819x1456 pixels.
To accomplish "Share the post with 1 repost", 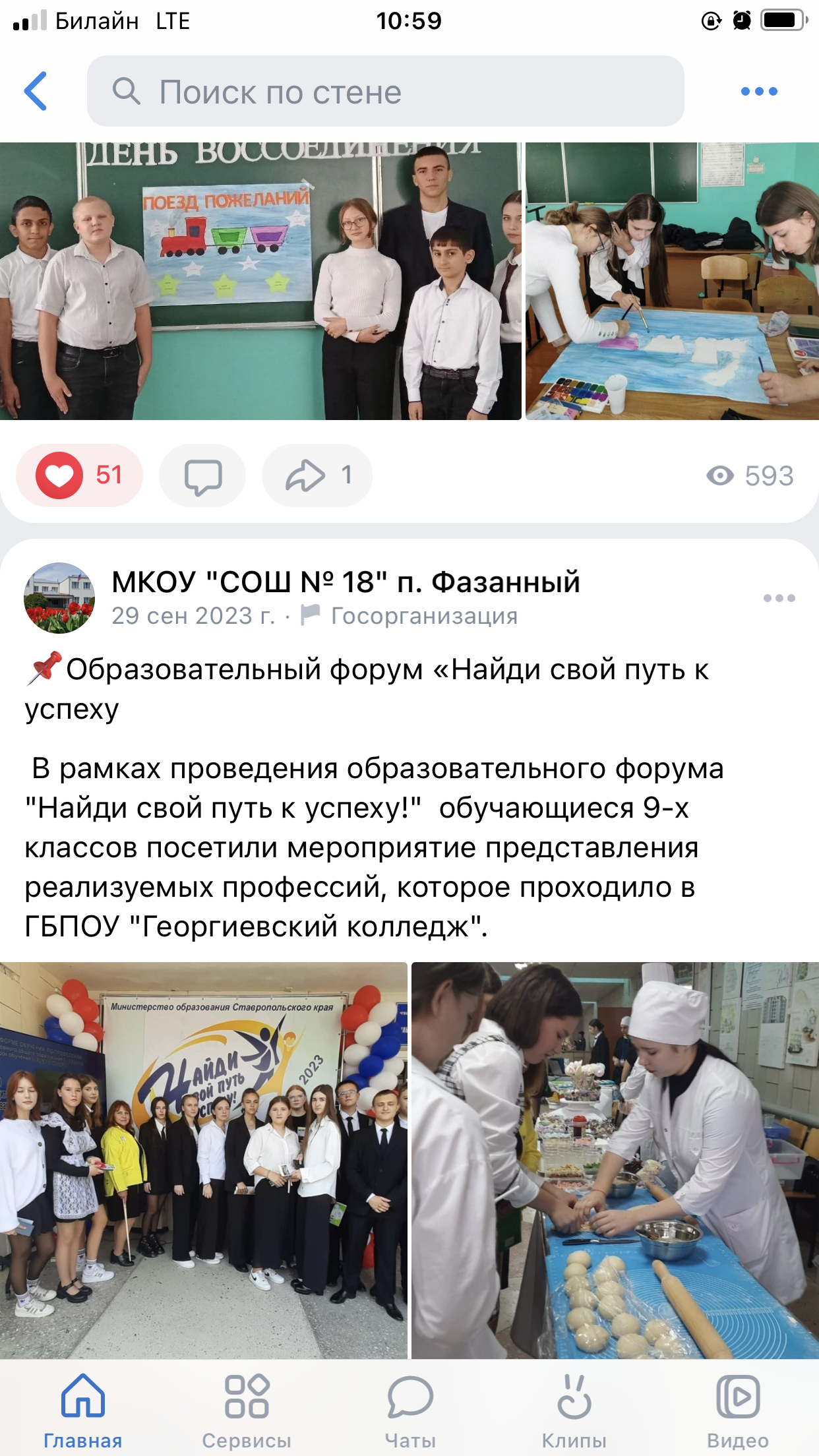I will [317, 476].
